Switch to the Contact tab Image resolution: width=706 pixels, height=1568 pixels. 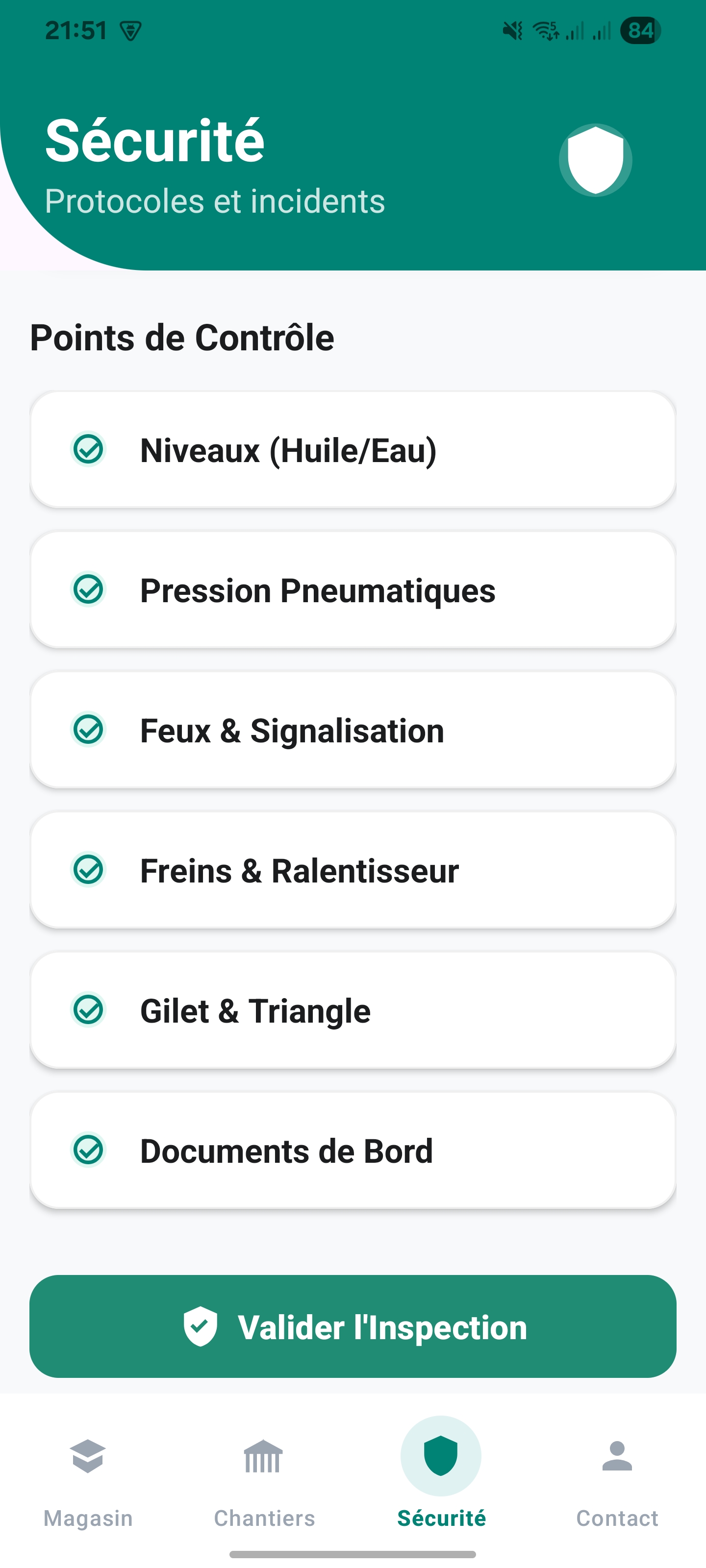coord(617,1518)
